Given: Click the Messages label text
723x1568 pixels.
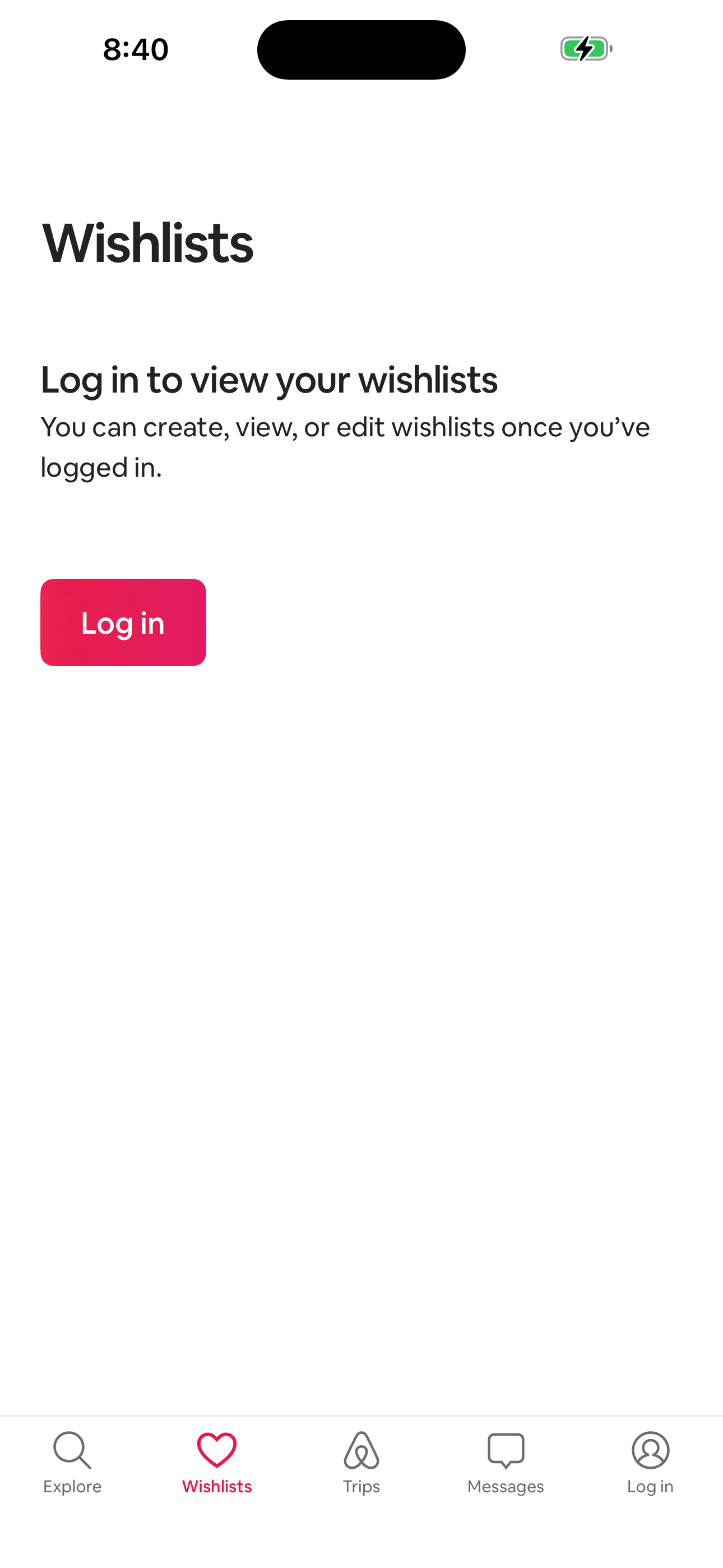Looking at the screenshot, I should (x=506, y=1486).
